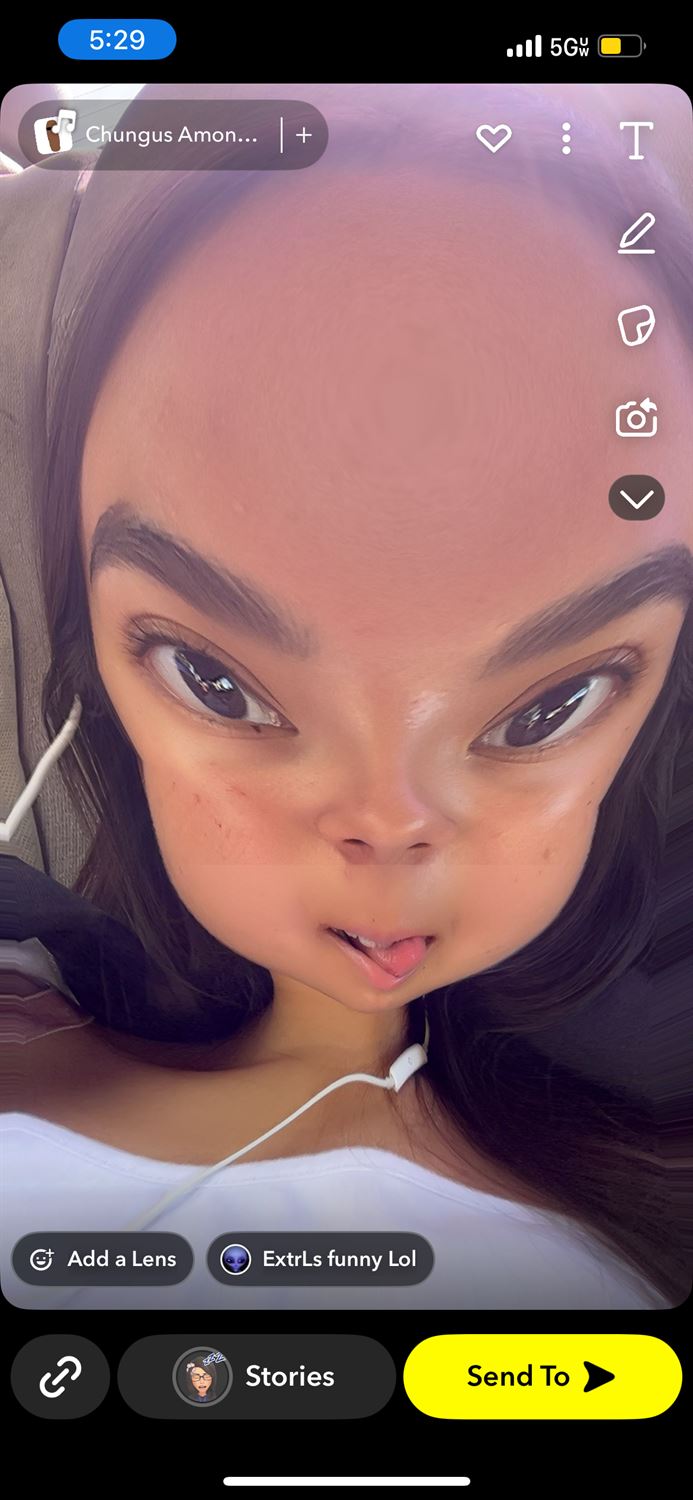
Task: Tap Add a Lens
Action: pos(103,1259)
